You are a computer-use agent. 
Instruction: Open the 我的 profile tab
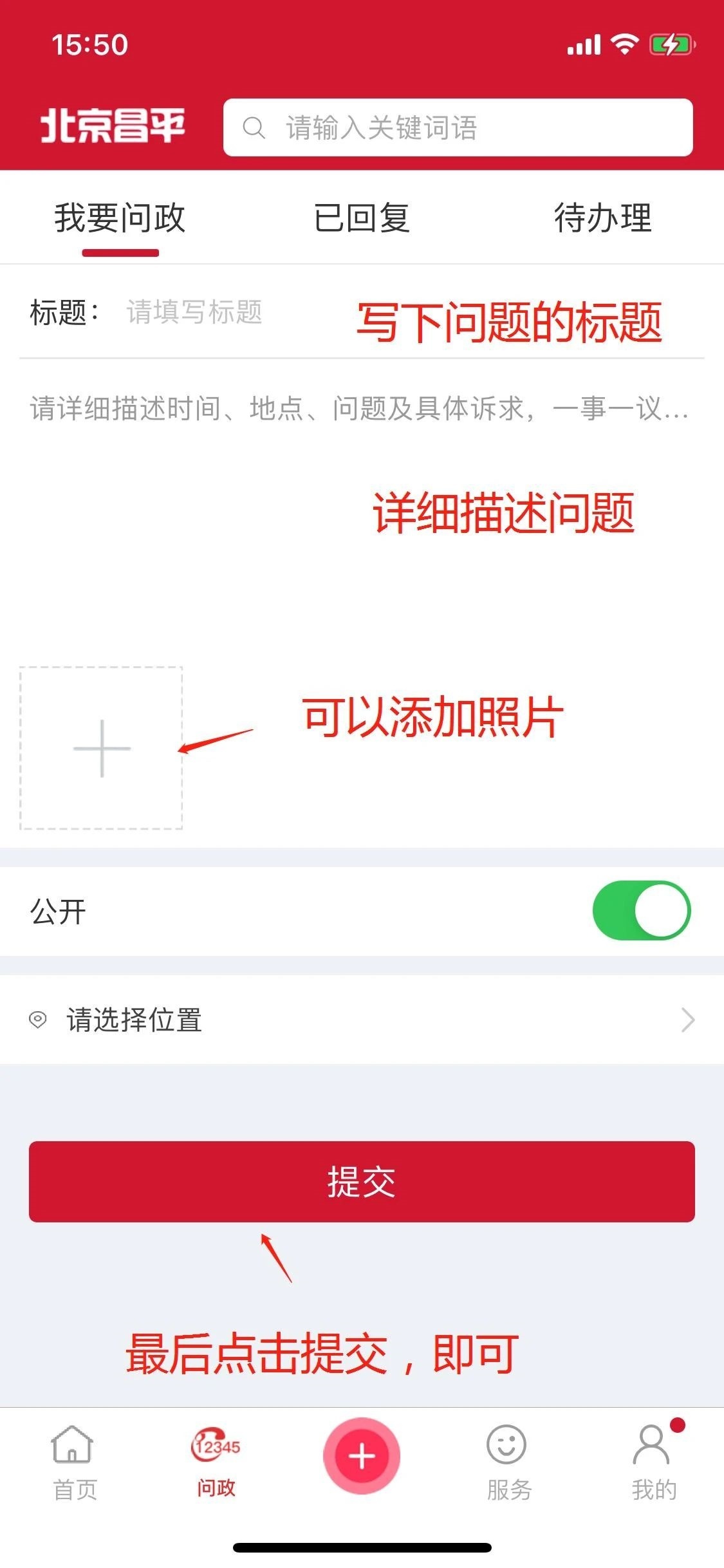(653, 1464)
